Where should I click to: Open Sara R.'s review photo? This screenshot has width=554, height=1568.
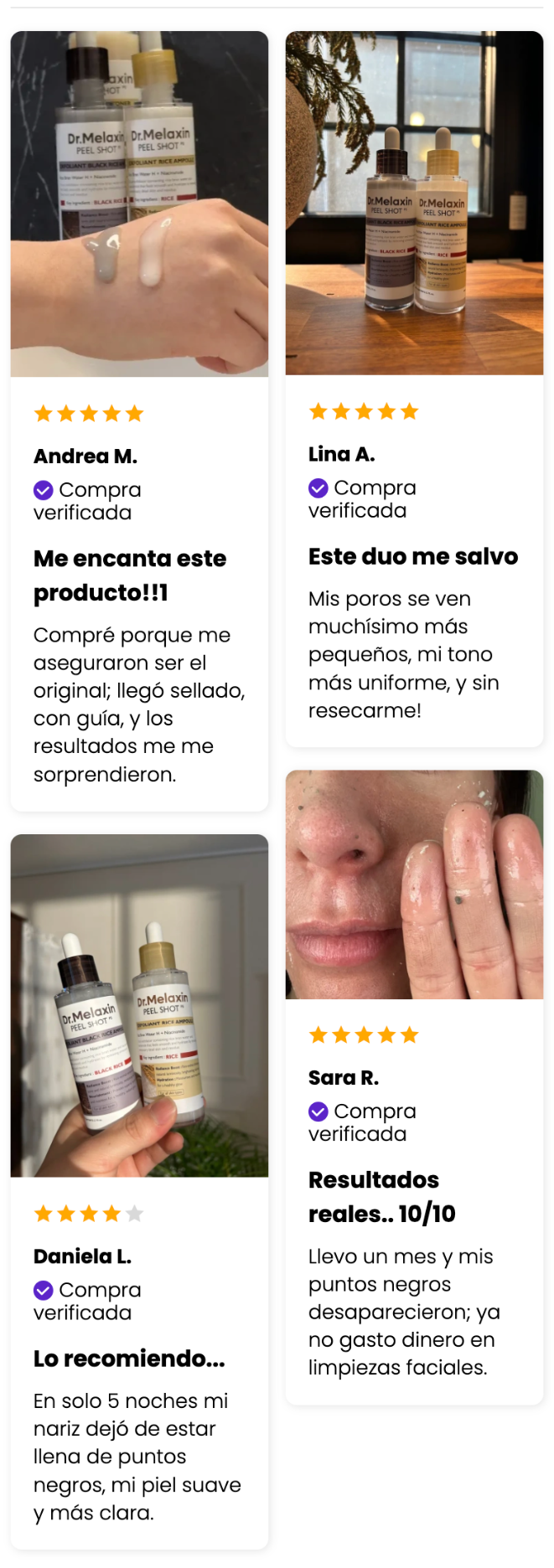pyautogui.click(x=414, y=885)
